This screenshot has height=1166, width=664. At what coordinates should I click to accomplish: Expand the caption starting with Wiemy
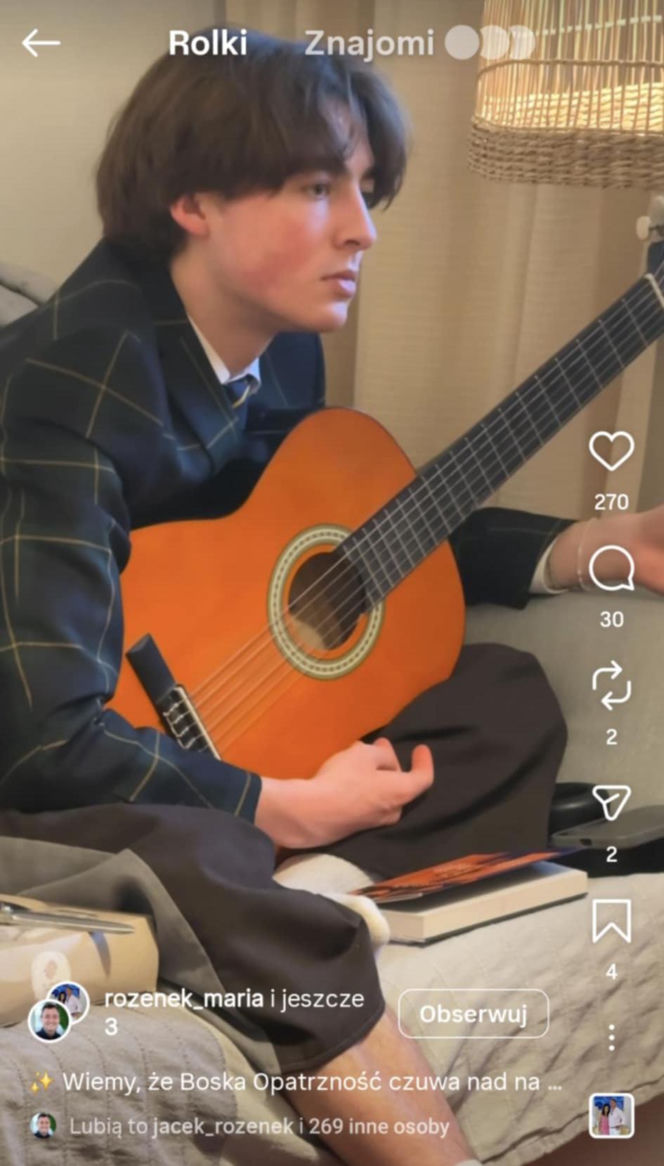[x=312, y=1081]
